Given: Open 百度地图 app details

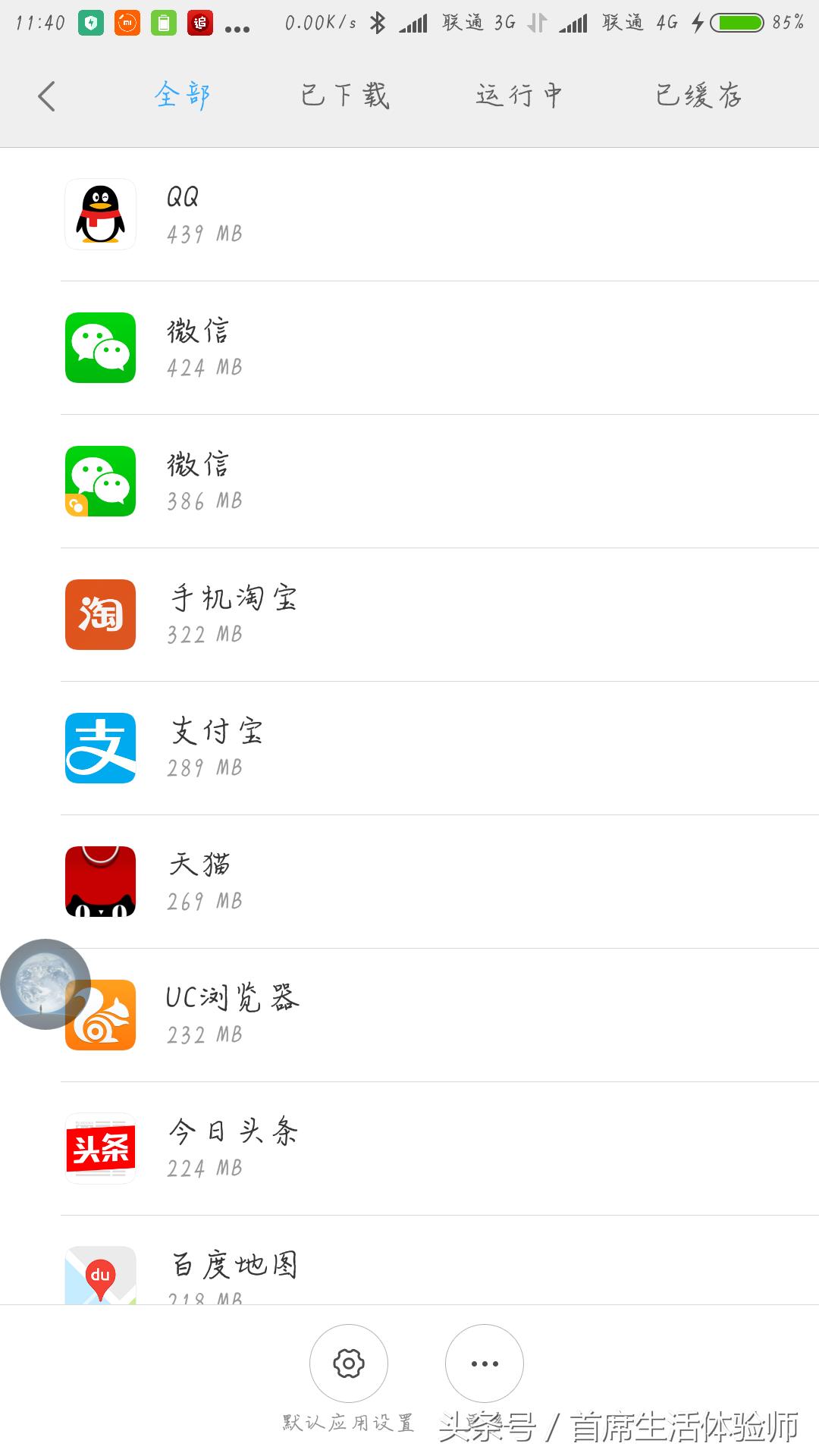Looking at the screenshot, I should pos(409,1274).
